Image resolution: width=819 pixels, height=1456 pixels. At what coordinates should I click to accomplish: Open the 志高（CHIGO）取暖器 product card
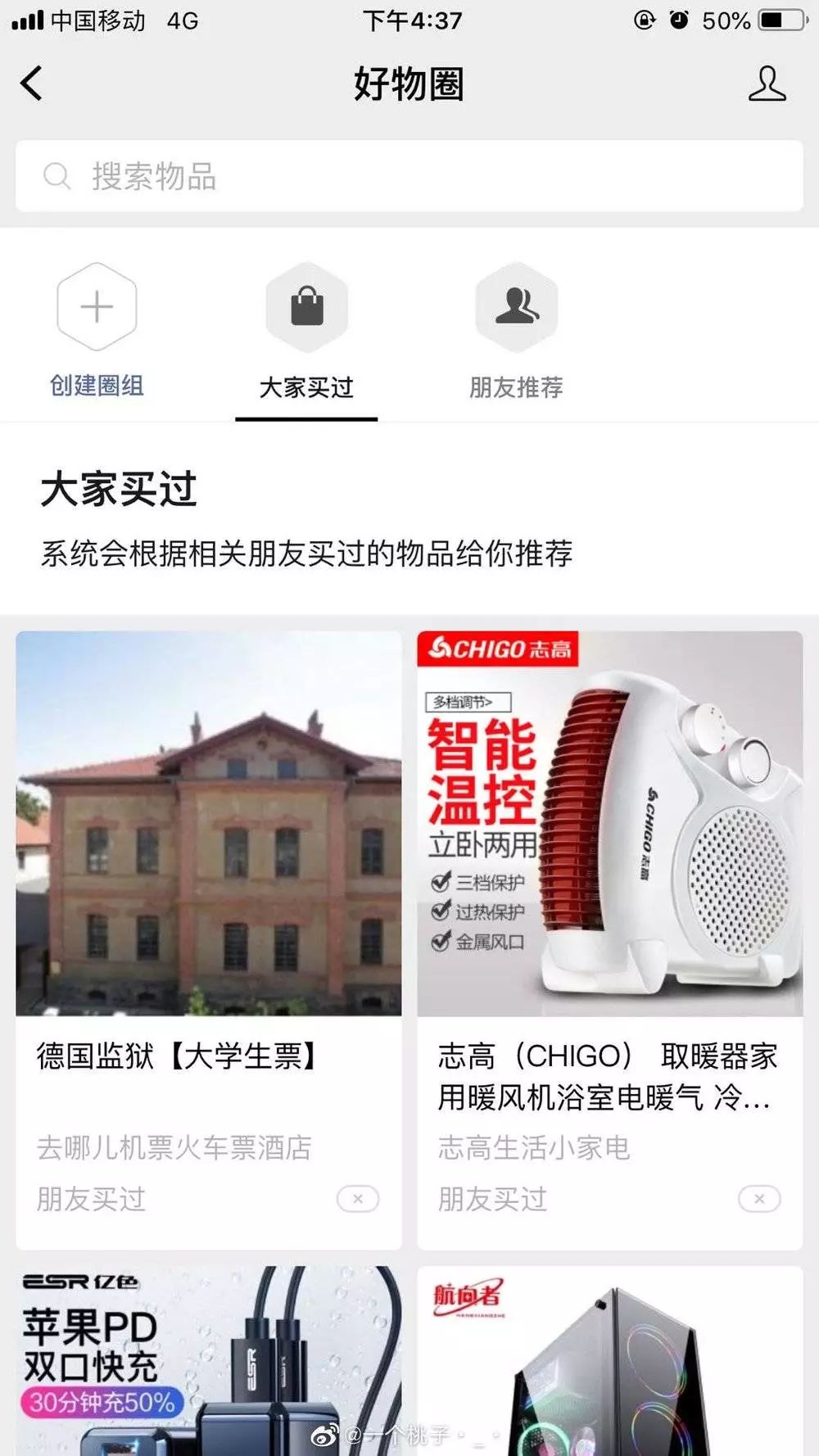609,901
